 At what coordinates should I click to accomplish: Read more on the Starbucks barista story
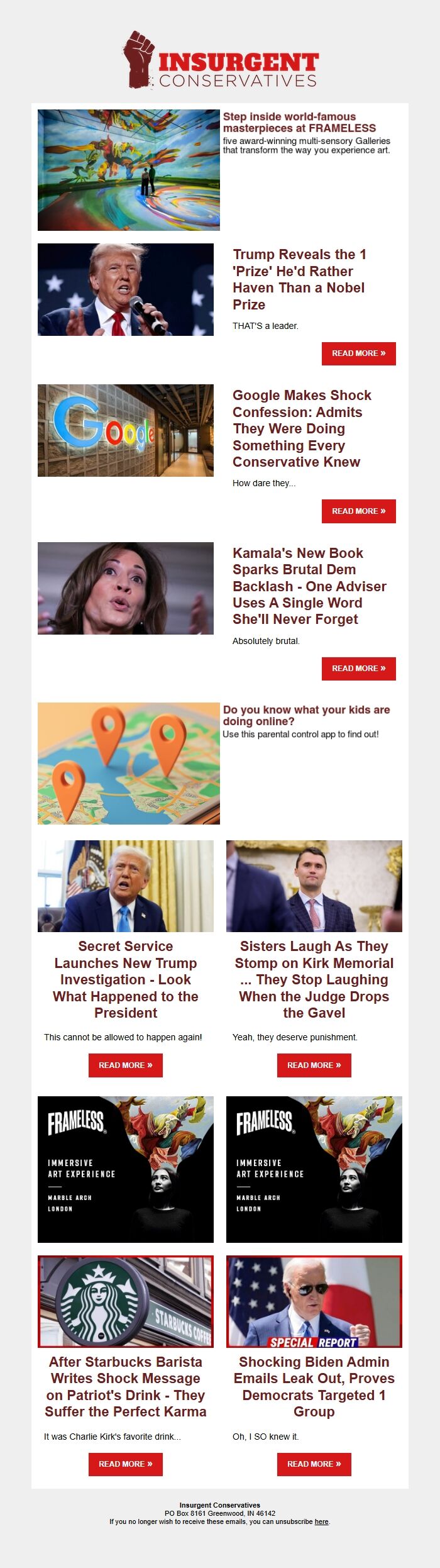(125, 1464)
